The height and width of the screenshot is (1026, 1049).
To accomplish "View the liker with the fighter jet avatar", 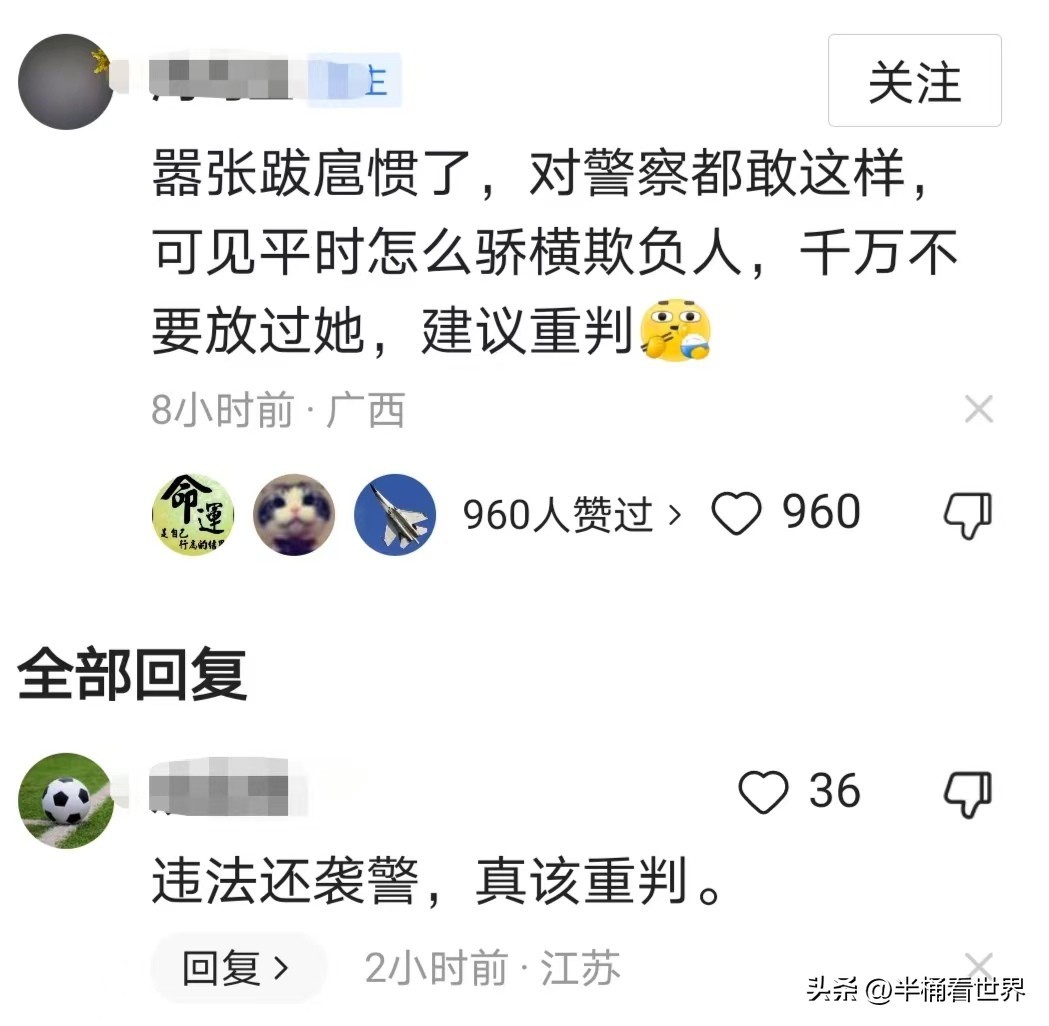I will 395,515.
